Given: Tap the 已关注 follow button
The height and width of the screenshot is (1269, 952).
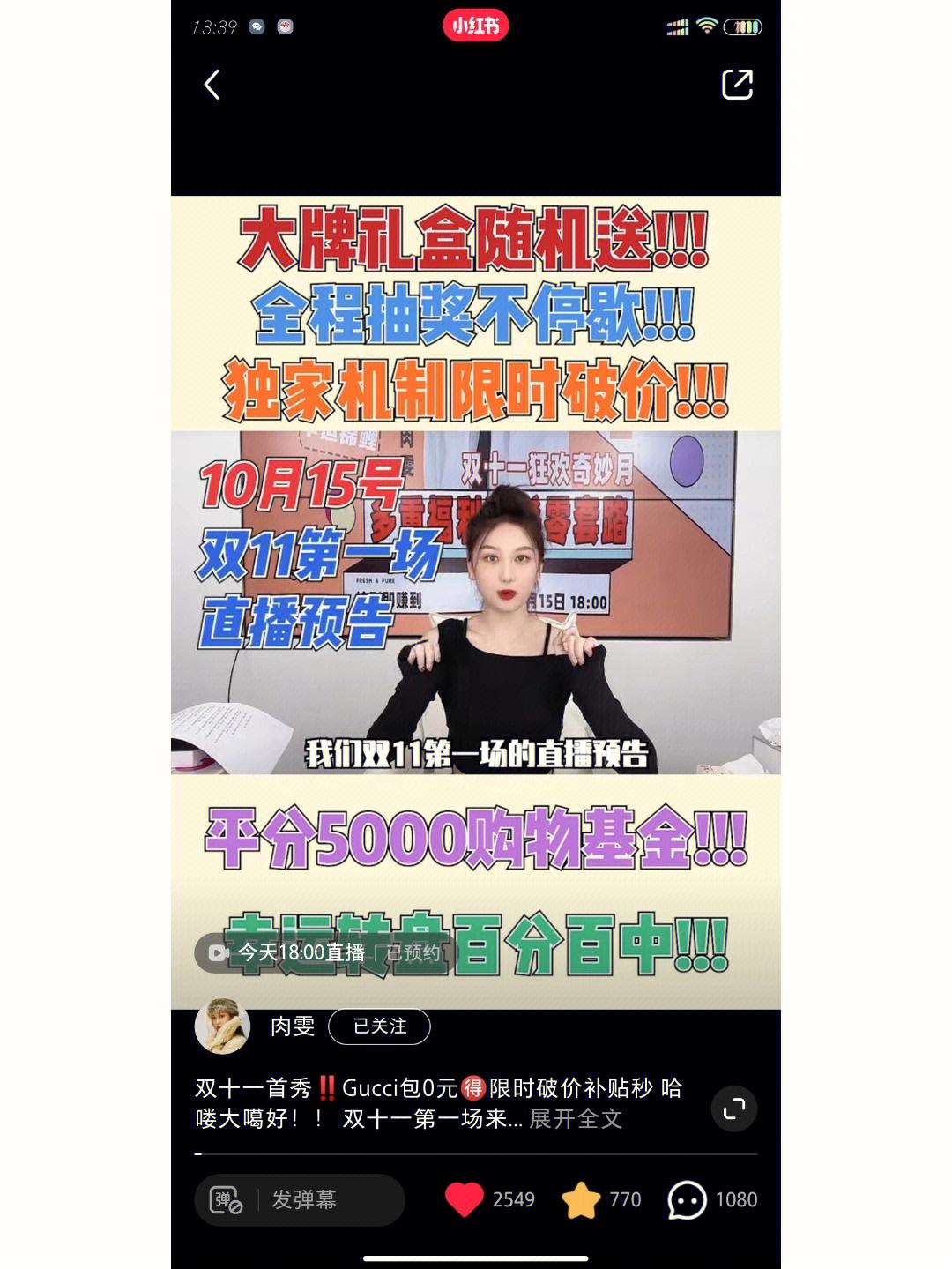Looking at the screenshot, I should pos(379,1026).
